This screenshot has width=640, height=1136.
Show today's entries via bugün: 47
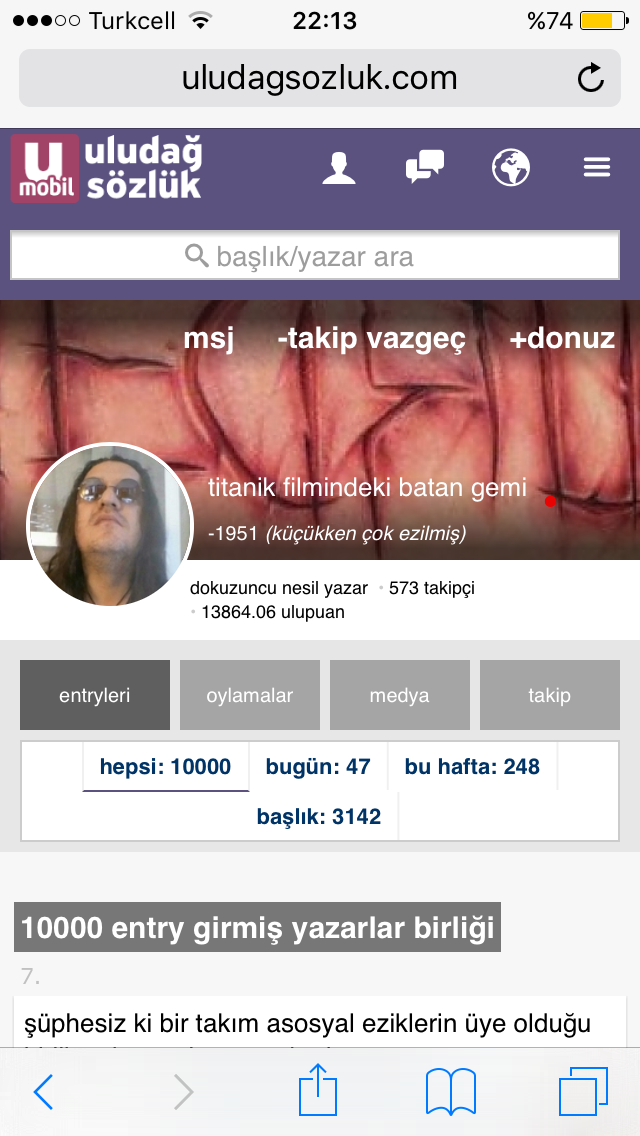(318, 767)
